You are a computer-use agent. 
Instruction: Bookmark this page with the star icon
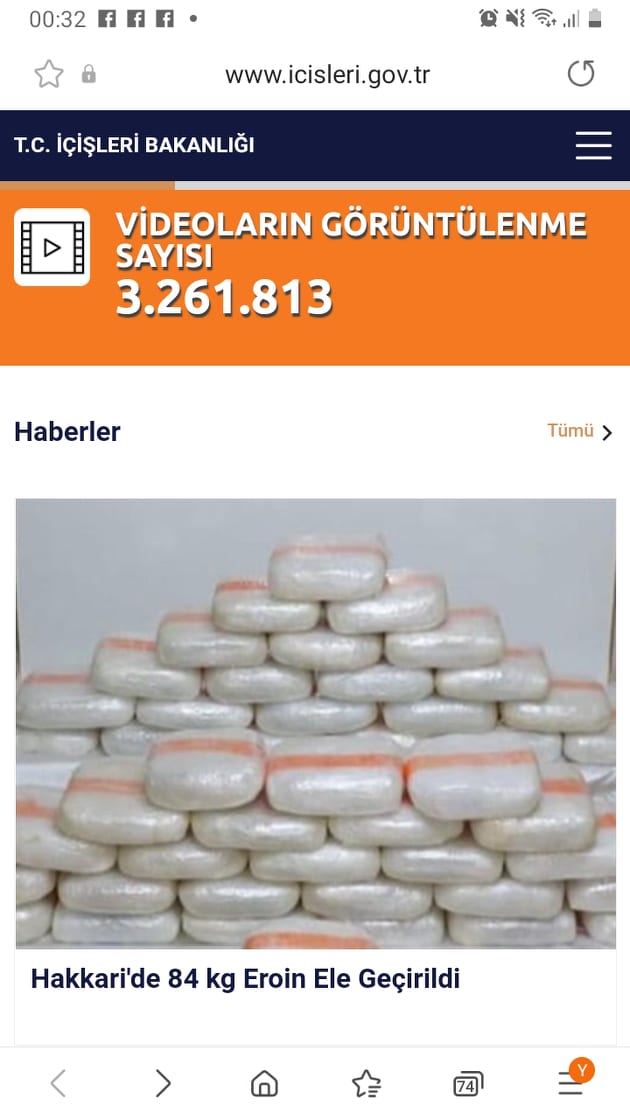tap(48, 74)
